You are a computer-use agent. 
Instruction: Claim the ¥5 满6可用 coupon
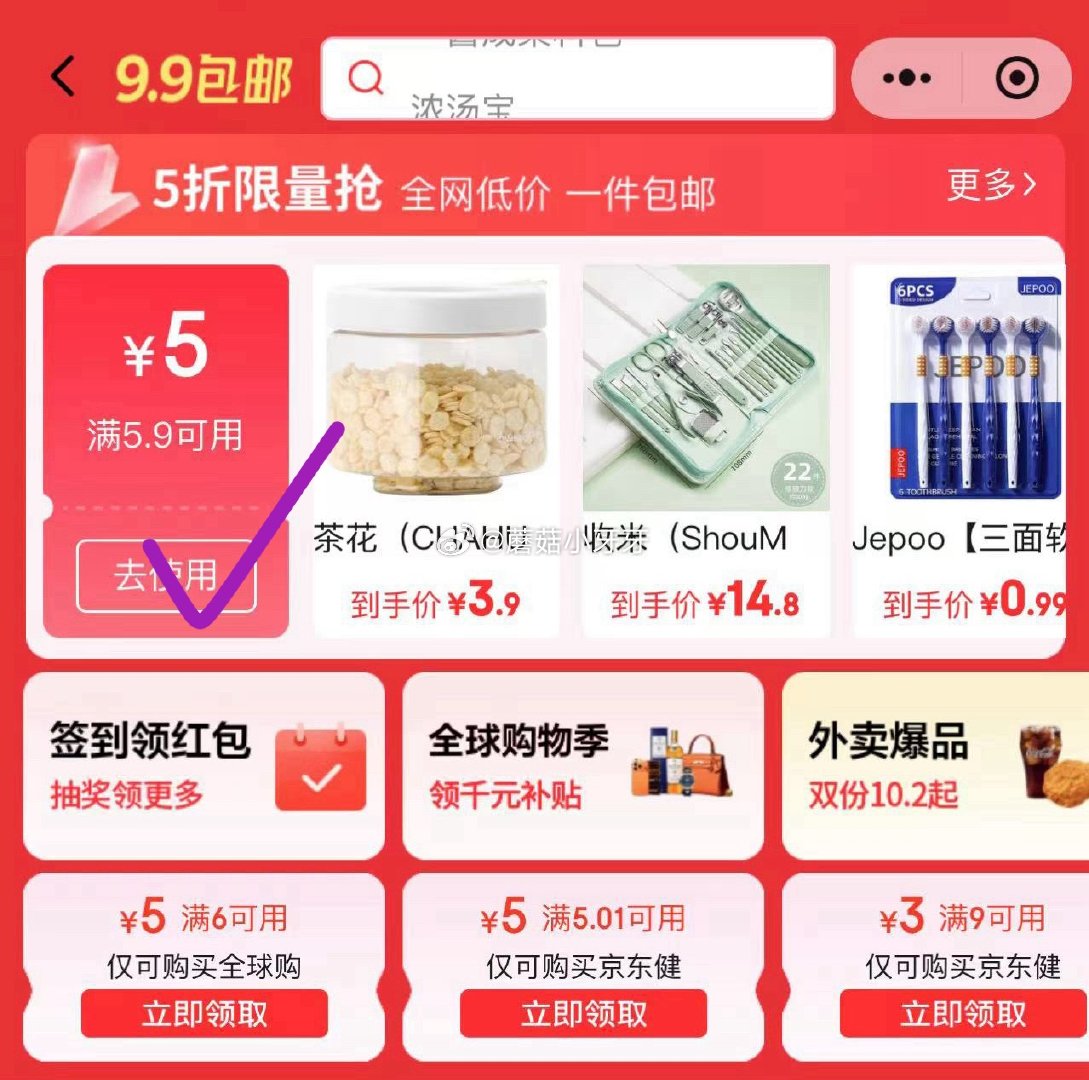coord(204,1013)
